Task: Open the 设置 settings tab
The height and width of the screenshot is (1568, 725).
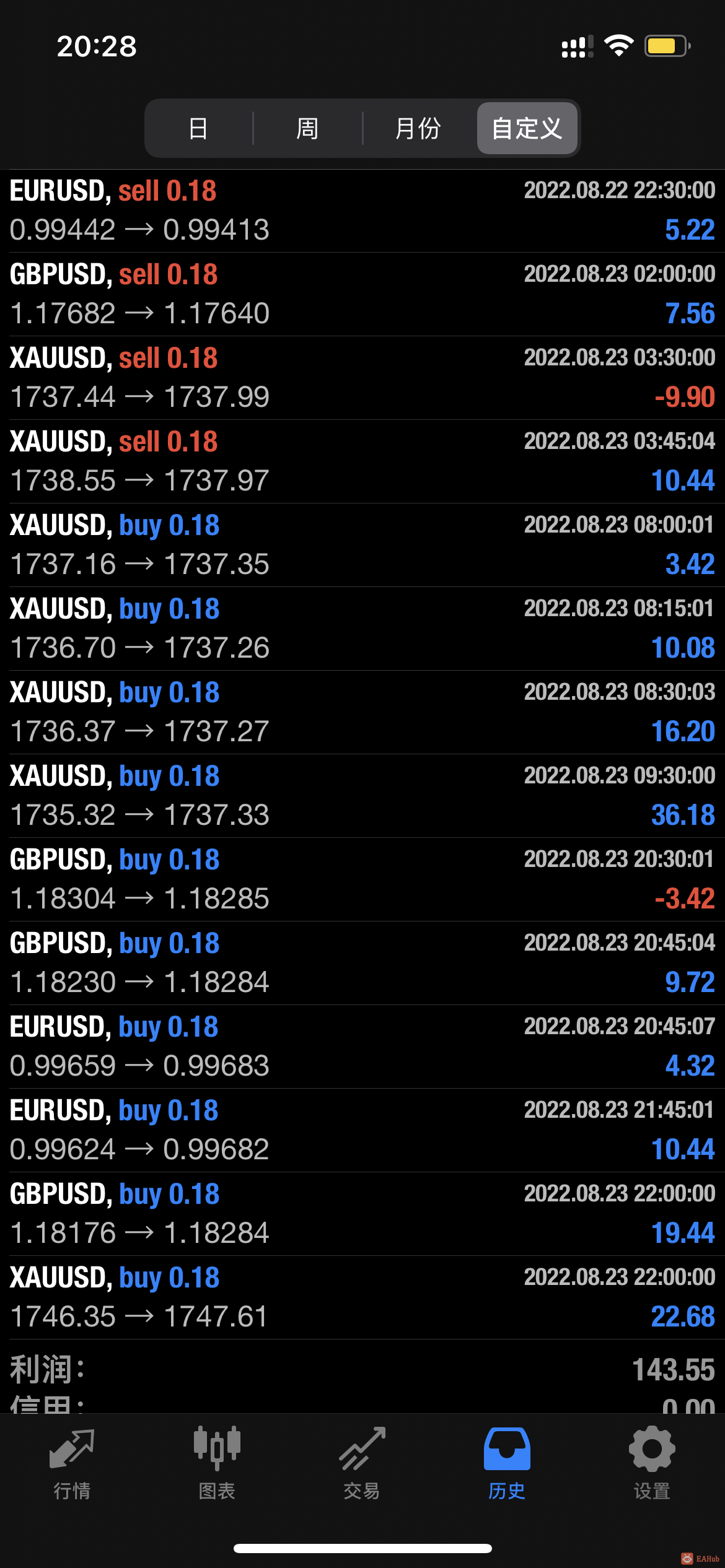Action: [x=652, y=1464]
